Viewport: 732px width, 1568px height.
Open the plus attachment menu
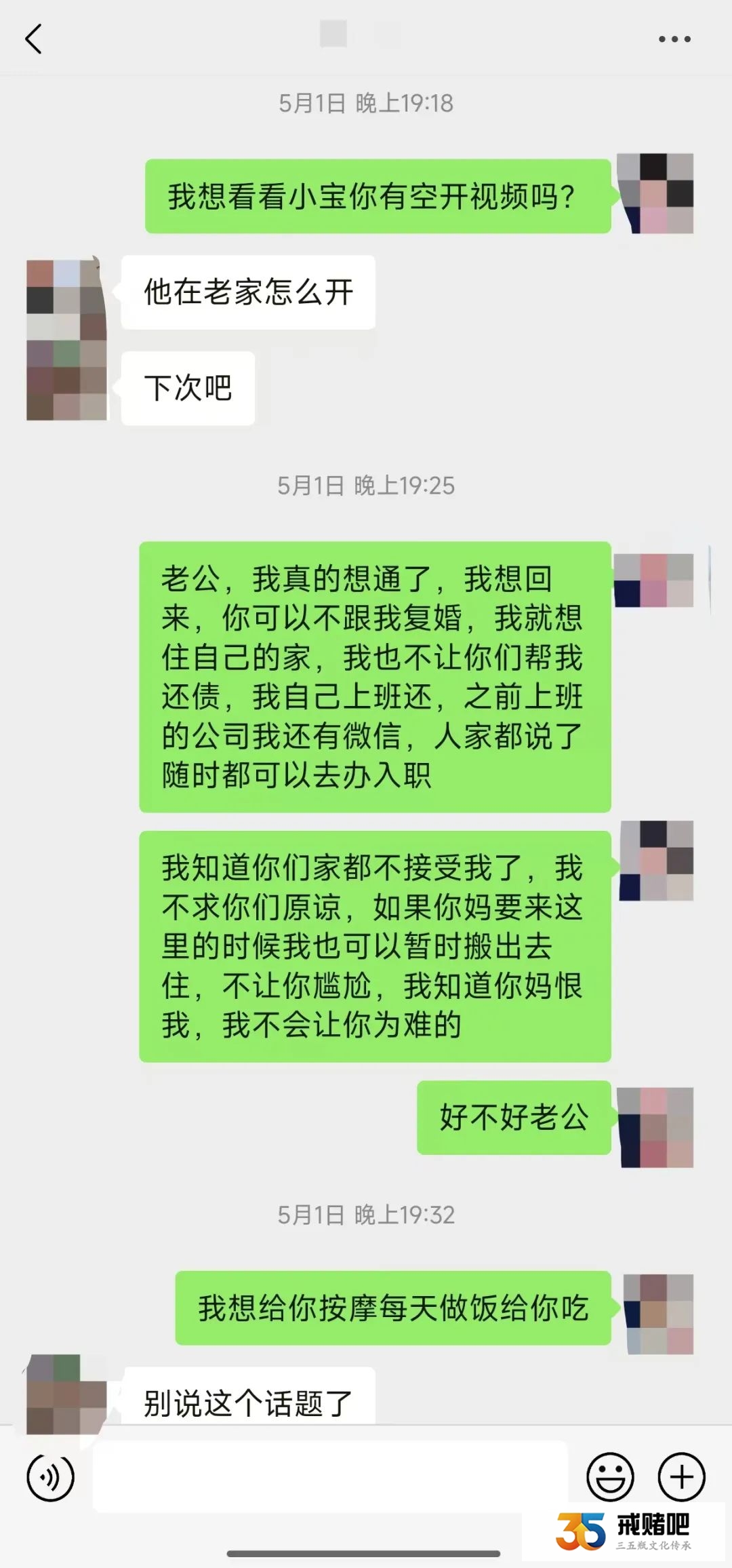682,1476
